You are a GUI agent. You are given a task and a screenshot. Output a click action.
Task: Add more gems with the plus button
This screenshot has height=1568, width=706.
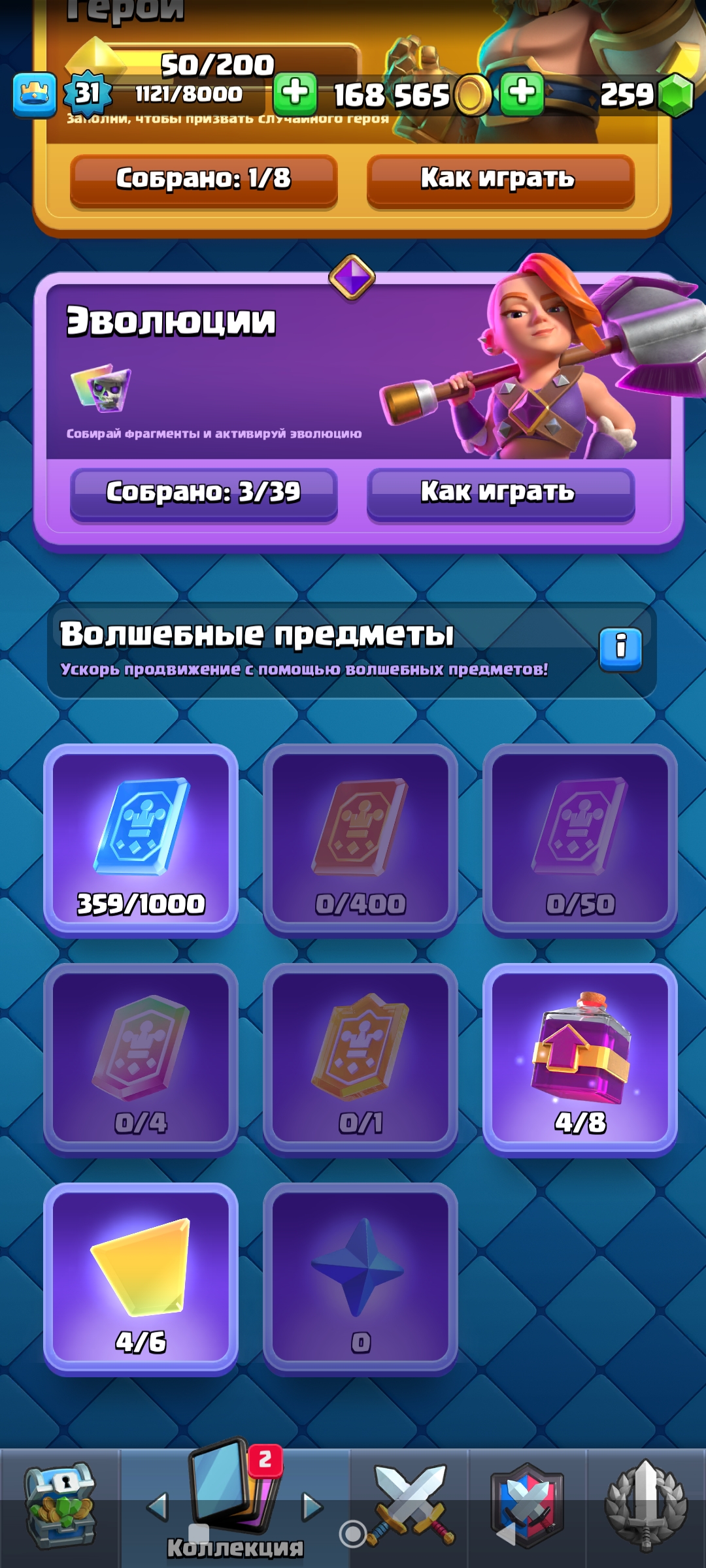coord(522,93)
